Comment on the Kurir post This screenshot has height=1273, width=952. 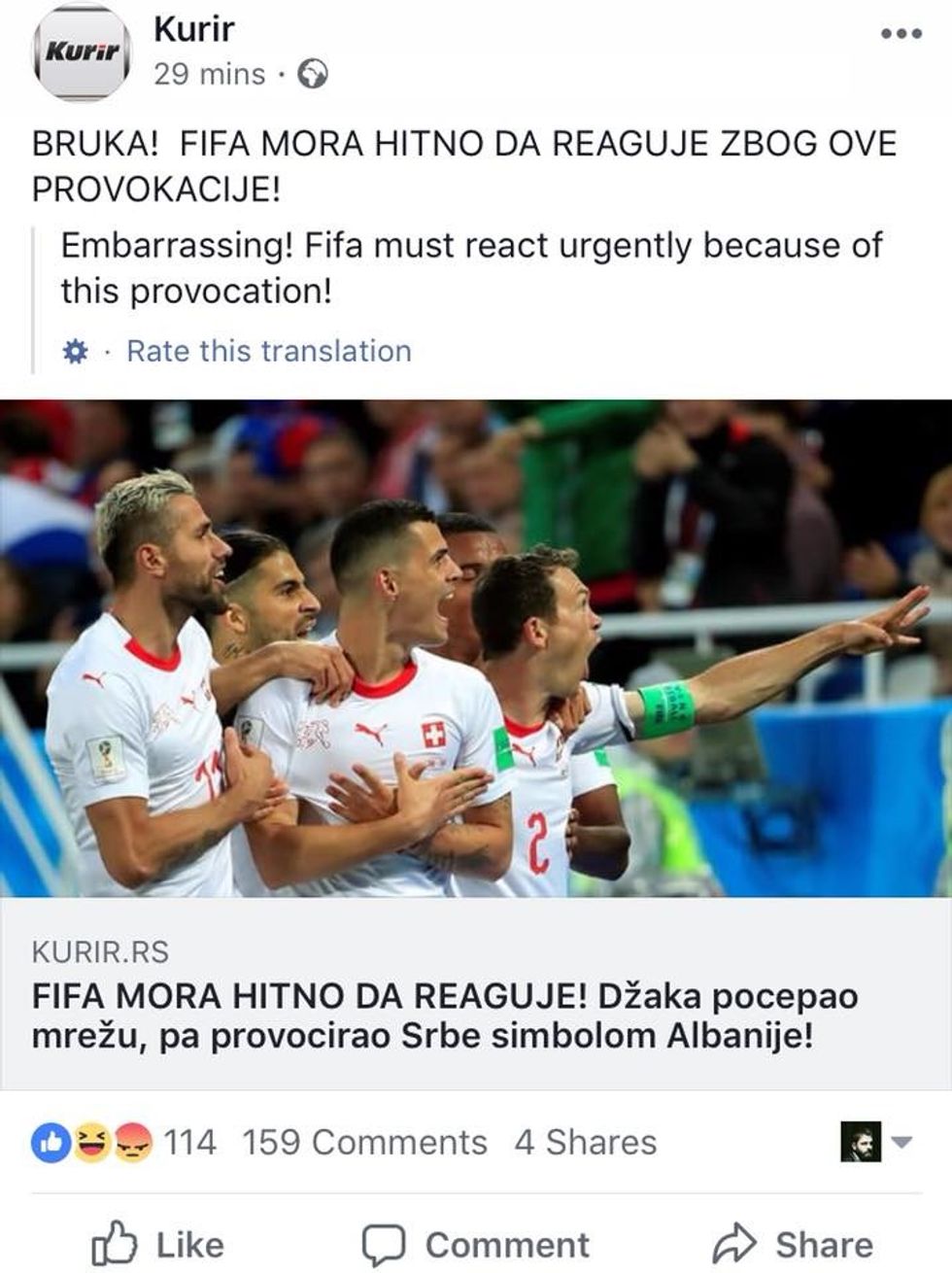[476, 1244]
